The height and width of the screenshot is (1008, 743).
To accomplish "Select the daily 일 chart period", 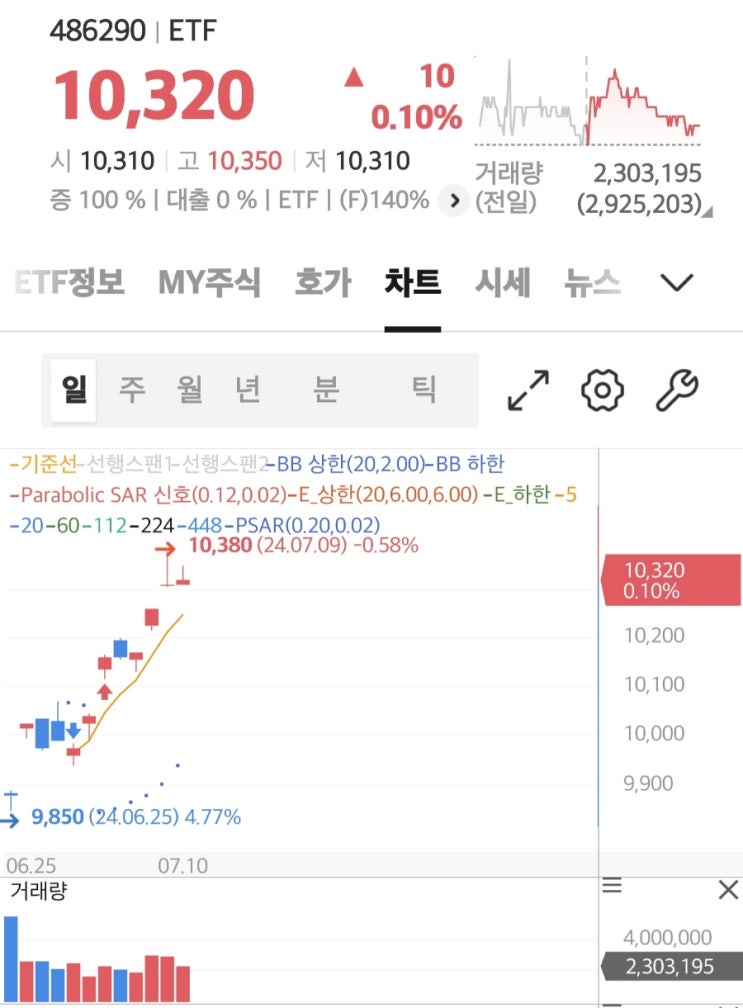I will coord(74,390).
